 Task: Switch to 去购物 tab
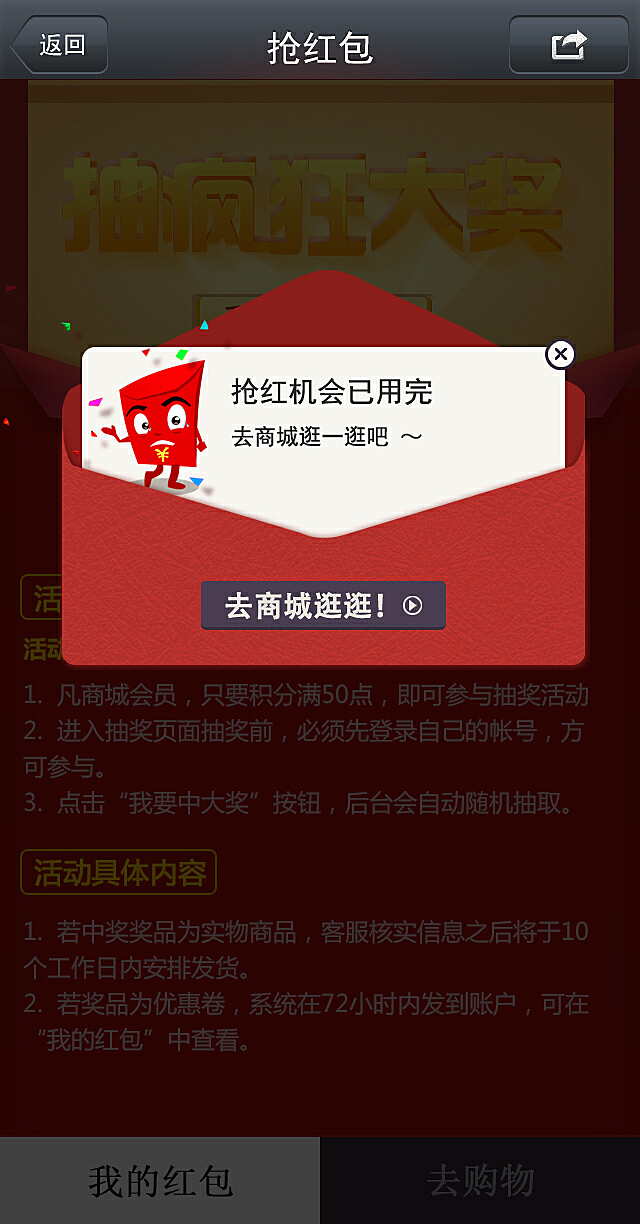coord(480,1181)
